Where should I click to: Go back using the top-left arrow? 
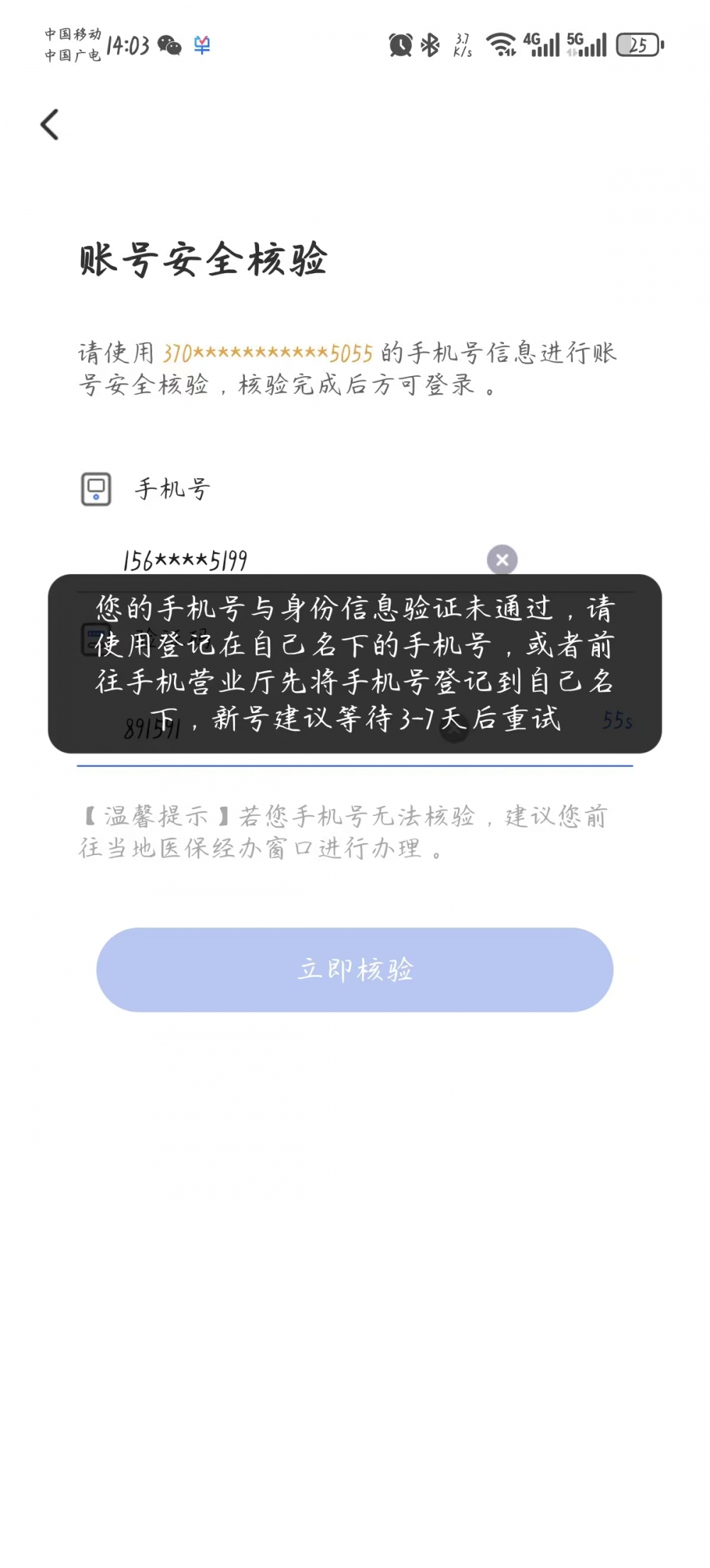49,125
